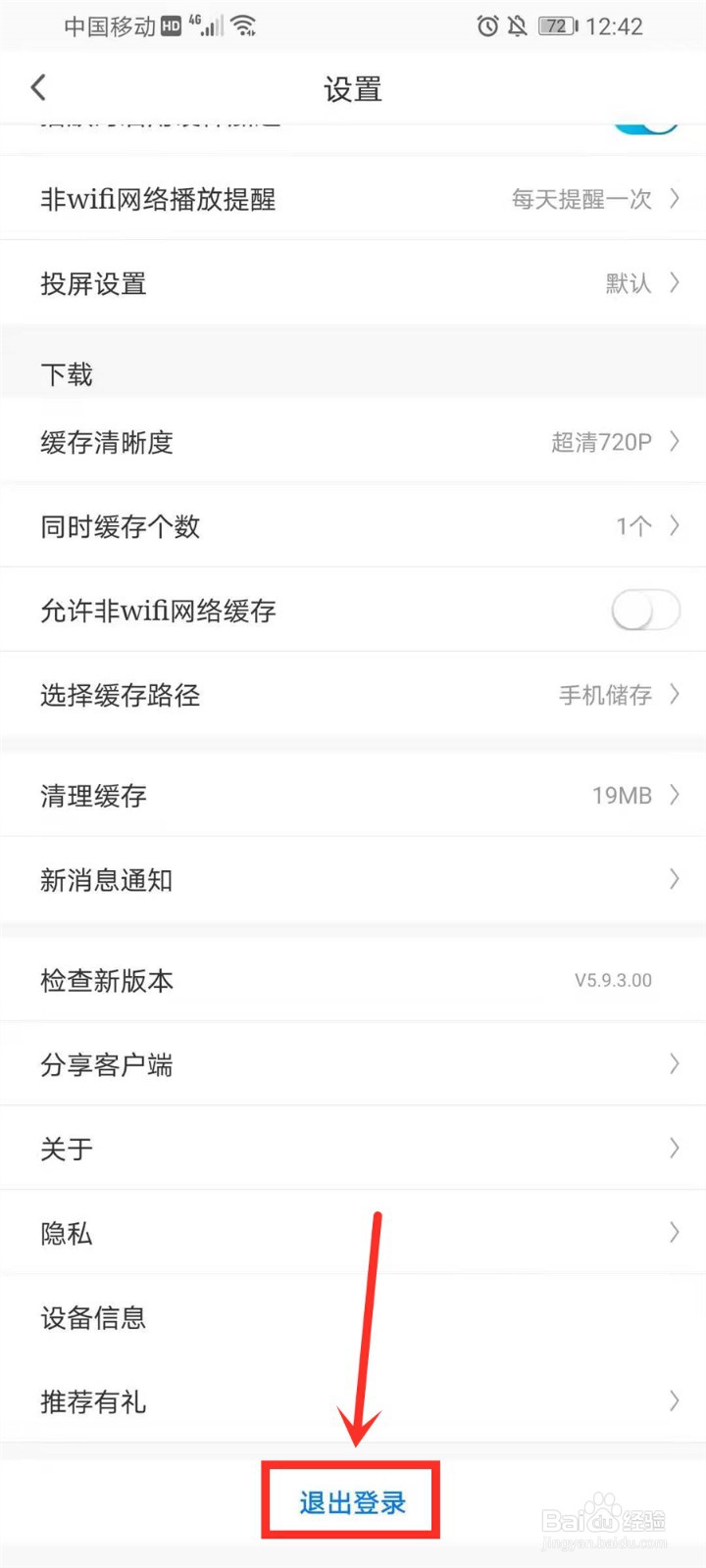Image resolution: width=706 pixels, height=1568 pixels.
Task: Open the 关于 about entry
Action: [x=353, y=1148]
